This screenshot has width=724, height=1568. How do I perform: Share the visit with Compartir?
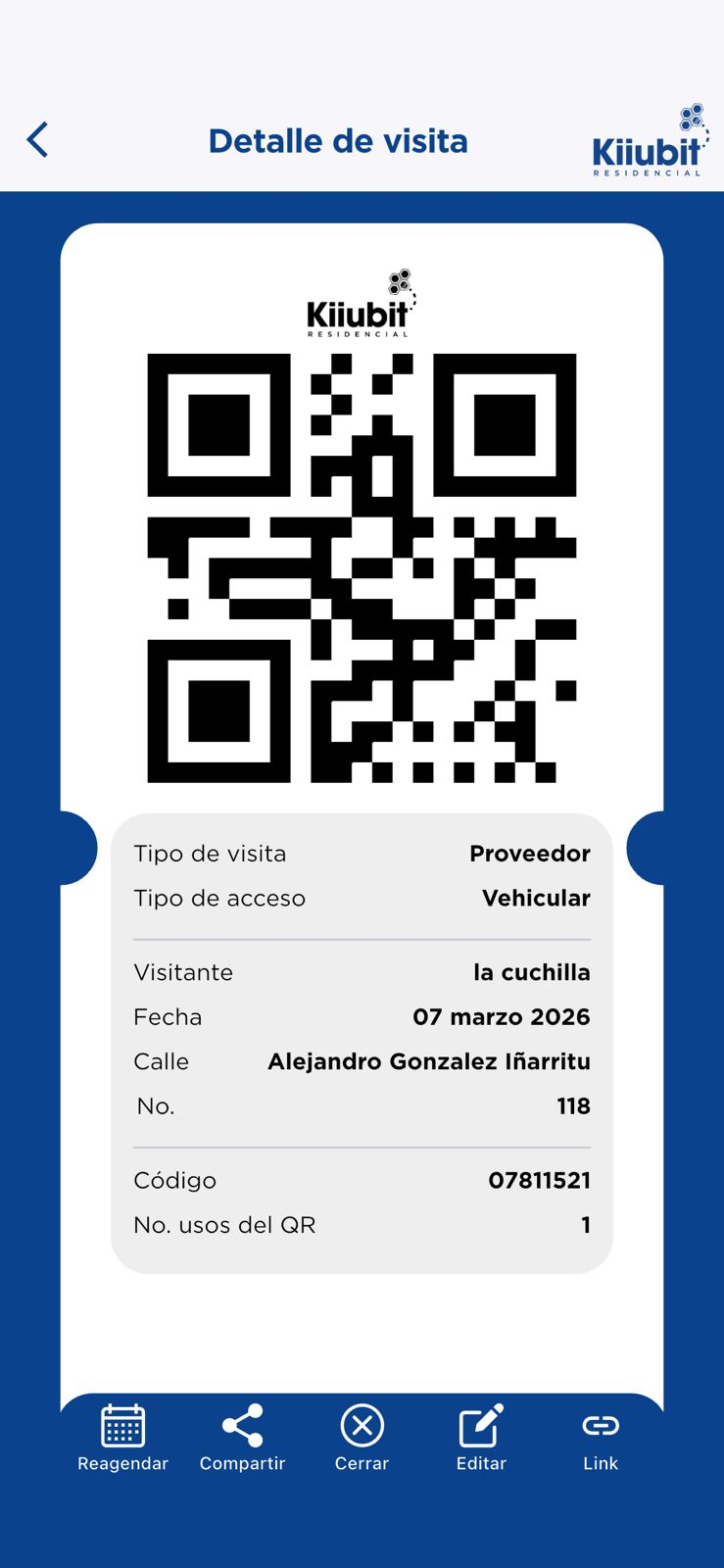point(242,1436)
